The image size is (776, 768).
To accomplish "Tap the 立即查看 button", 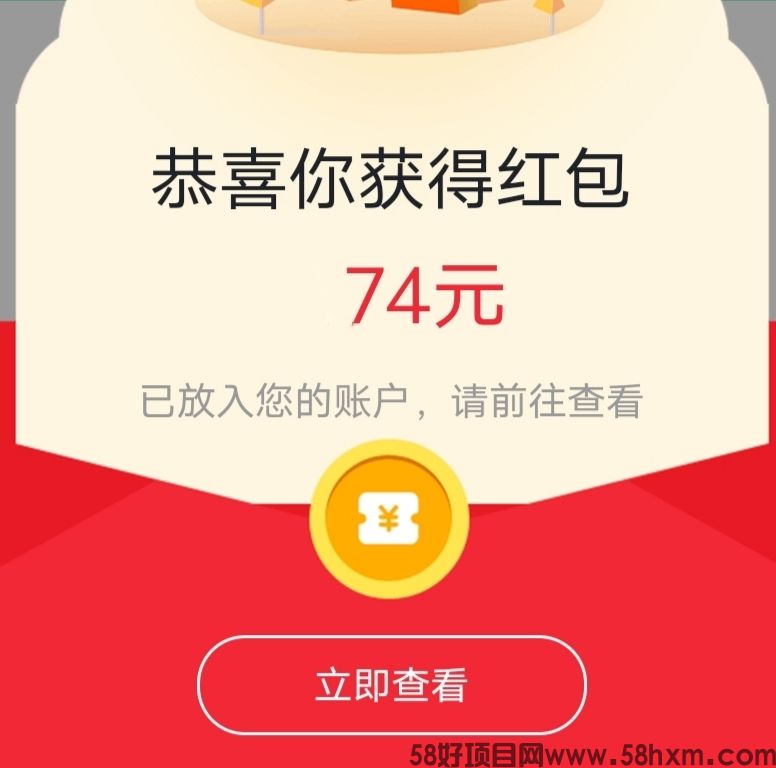I will (391, 686).
